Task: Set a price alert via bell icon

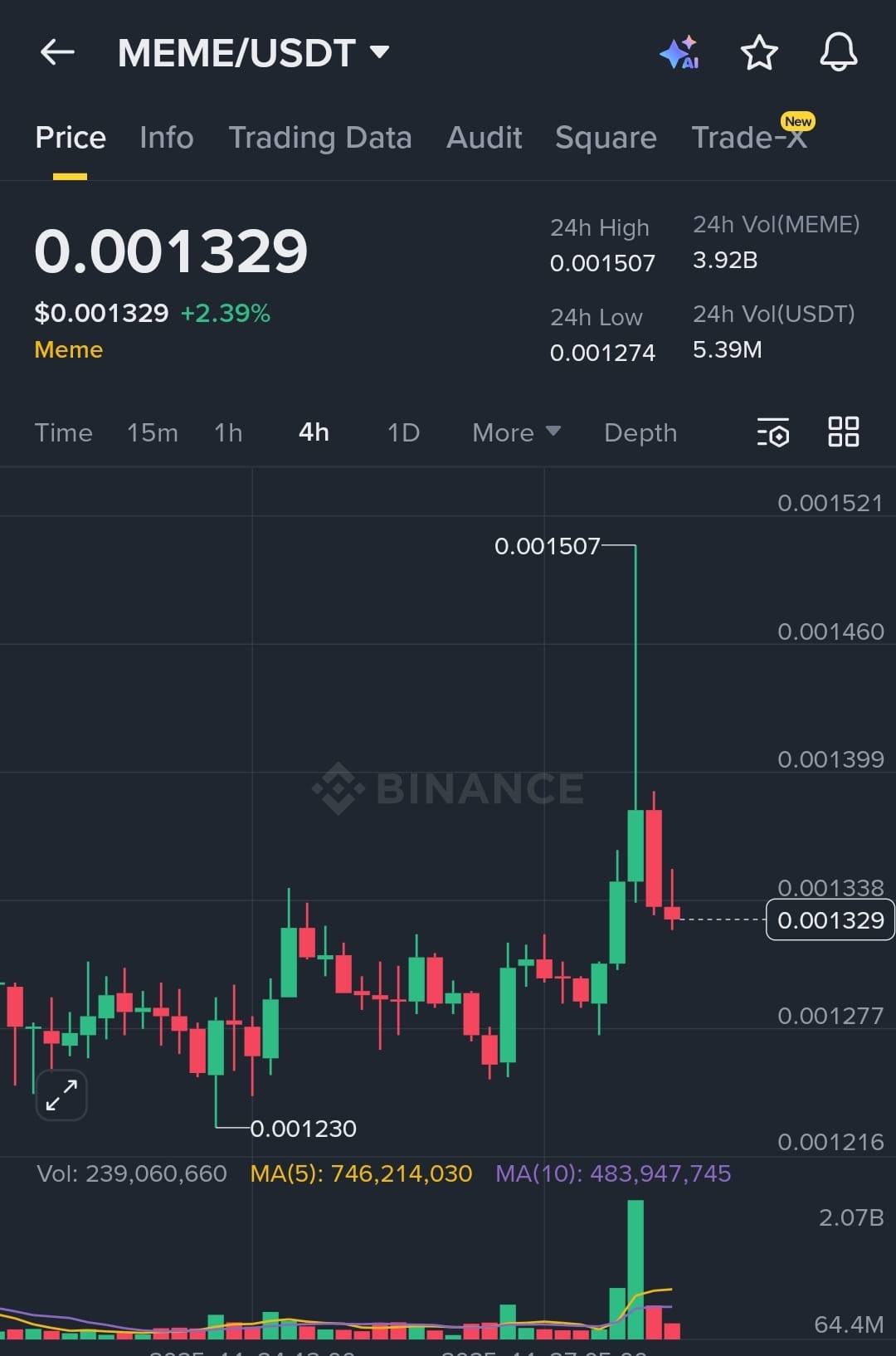Action: (838, 52)
